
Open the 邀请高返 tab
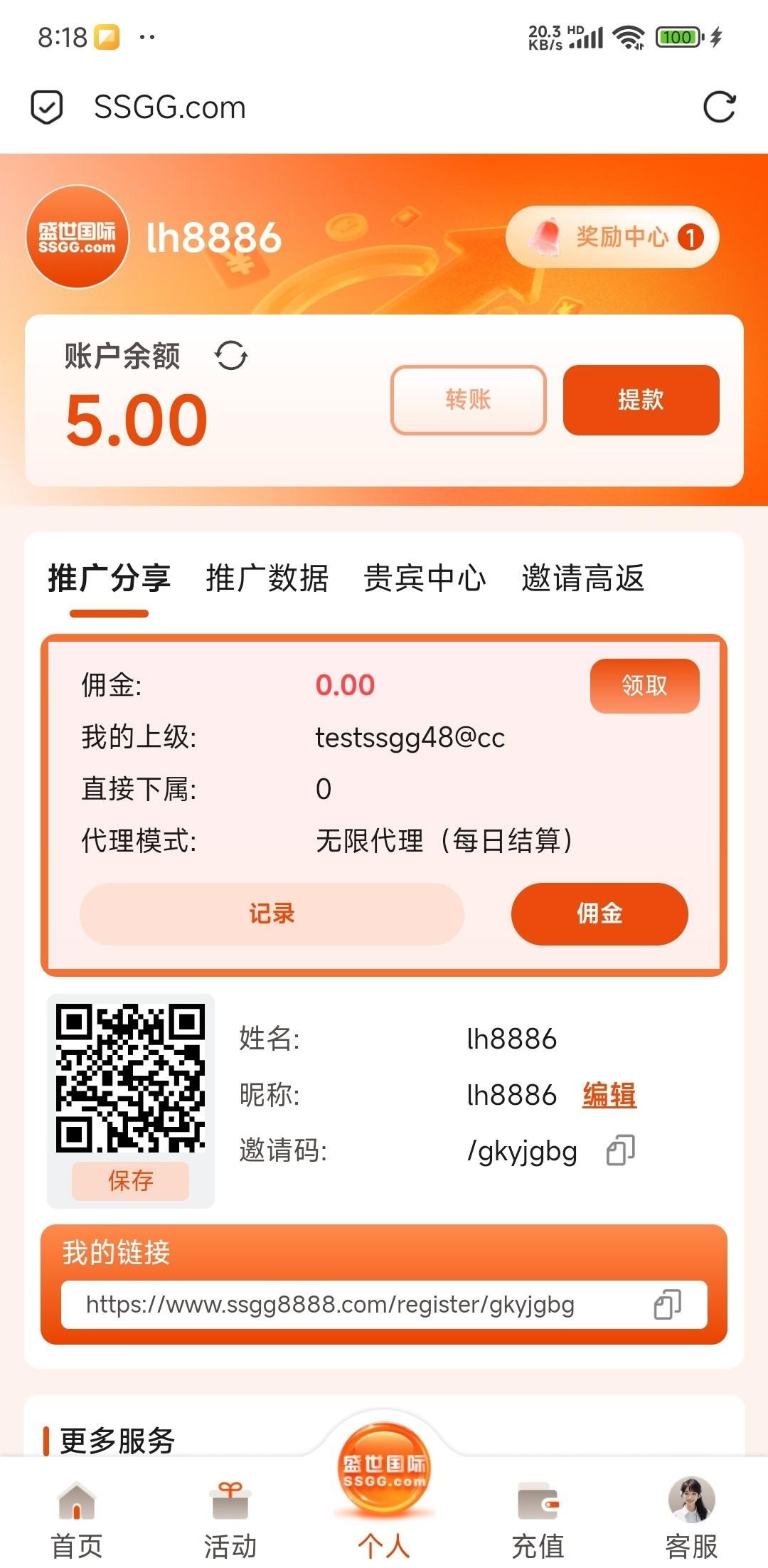point(582,578)
